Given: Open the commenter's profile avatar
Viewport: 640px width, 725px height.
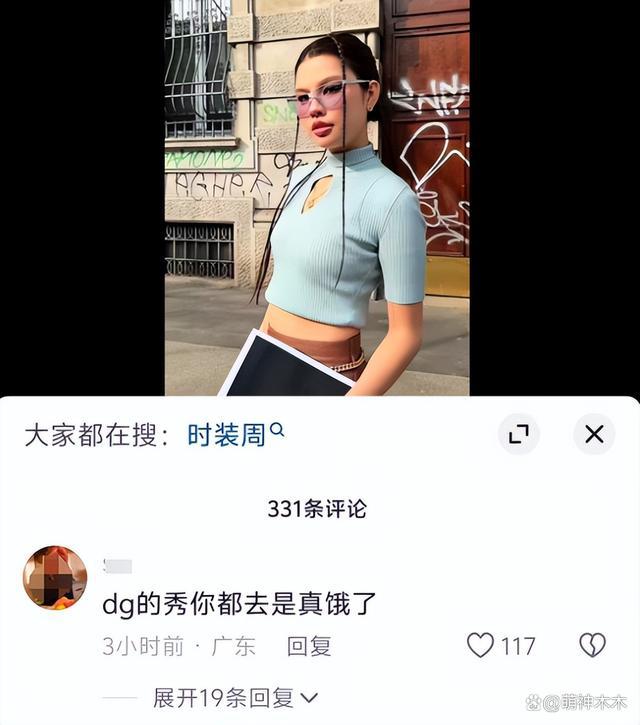Looking at the screenshot, I should (x=54, y=577).
